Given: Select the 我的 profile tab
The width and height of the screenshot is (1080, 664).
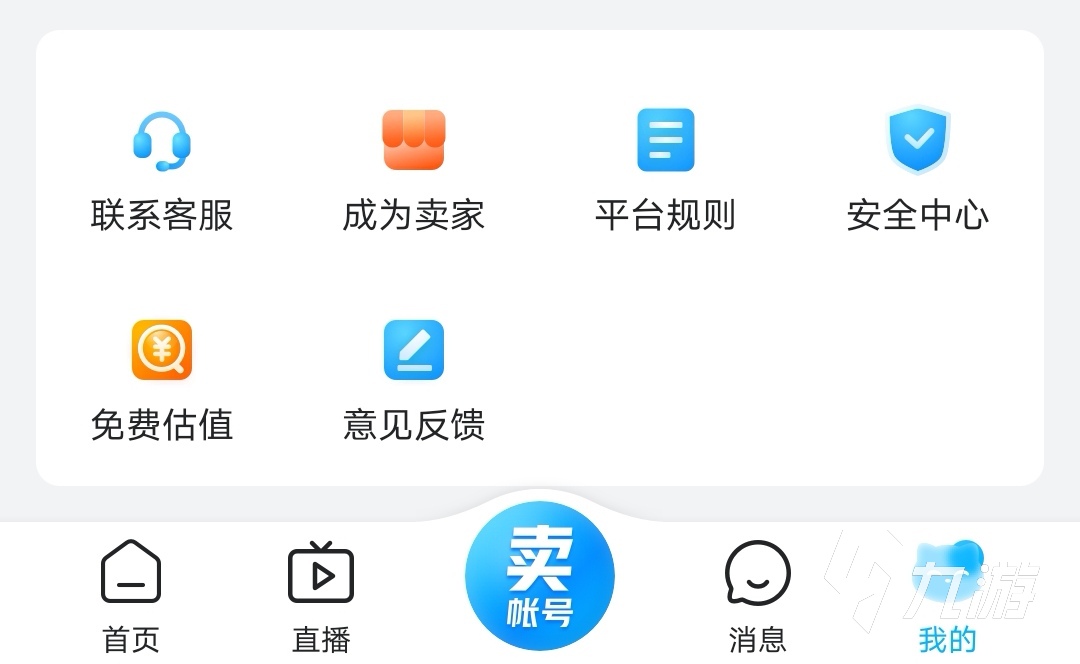Looking at the screenshot, I should click(x=947, y=596).
